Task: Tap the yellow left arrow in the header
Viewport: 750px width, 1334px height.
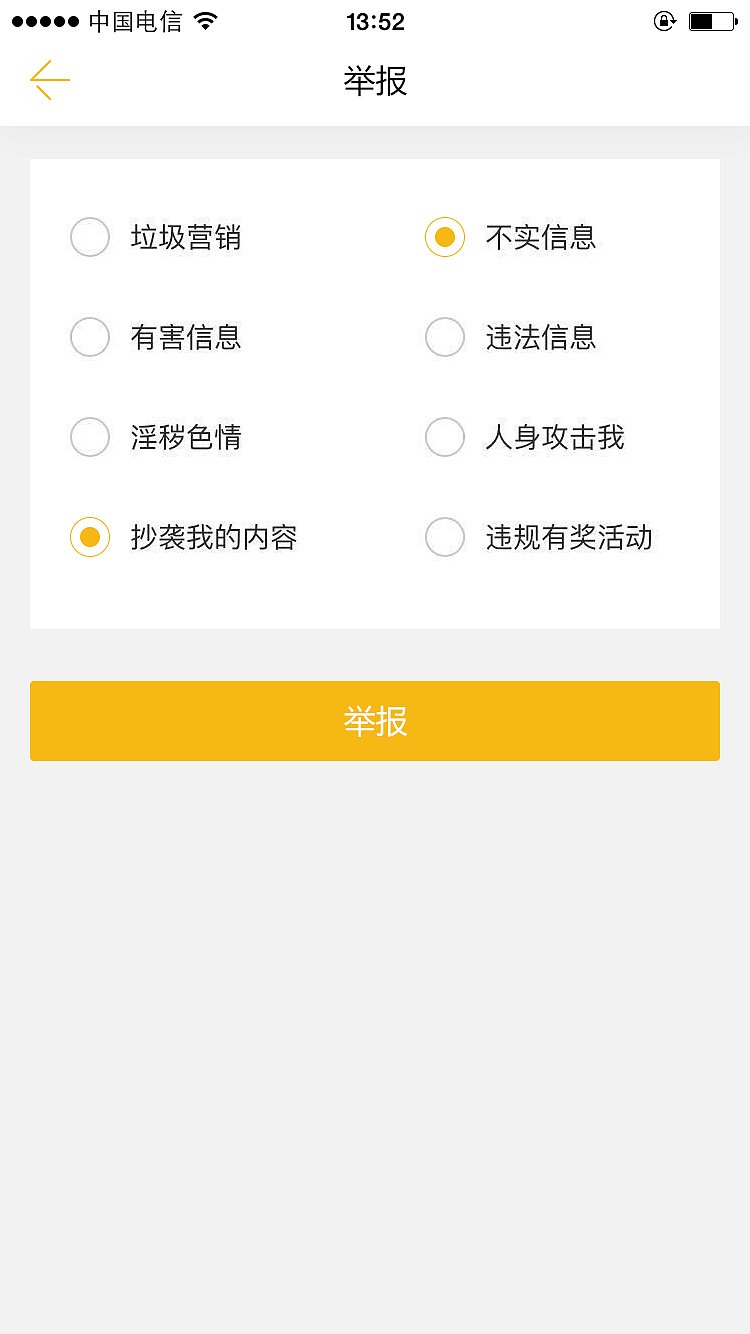Action: click(49, 80)
